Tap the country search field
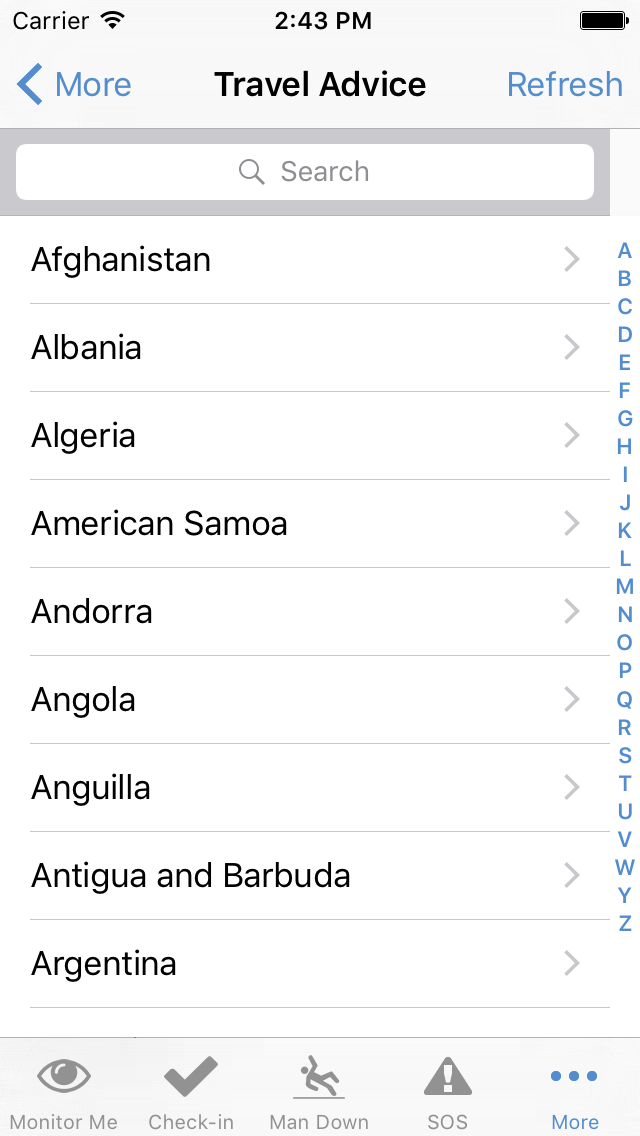Screen dimensions: 640x1136 (304, 172)
